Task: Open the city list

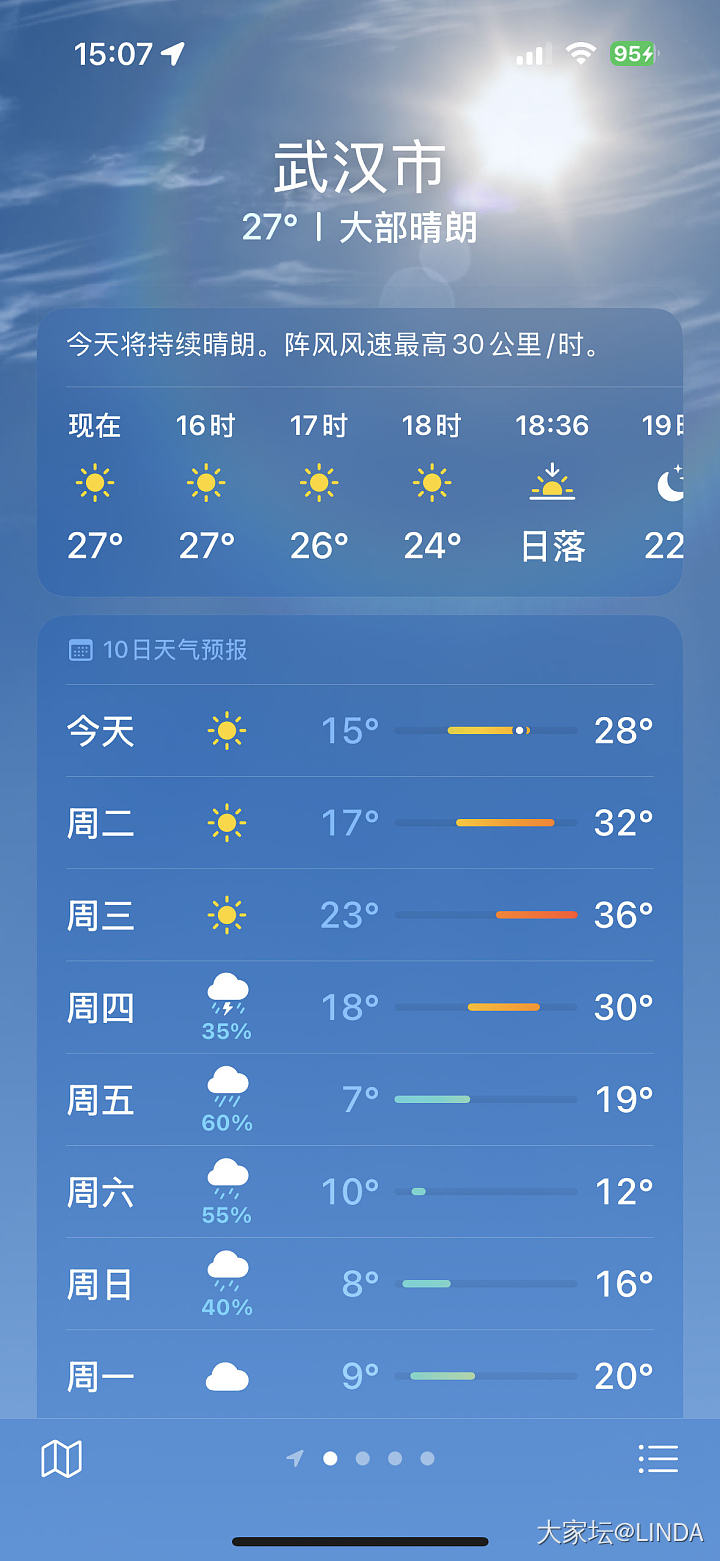Action: (x=658, y=1459)
